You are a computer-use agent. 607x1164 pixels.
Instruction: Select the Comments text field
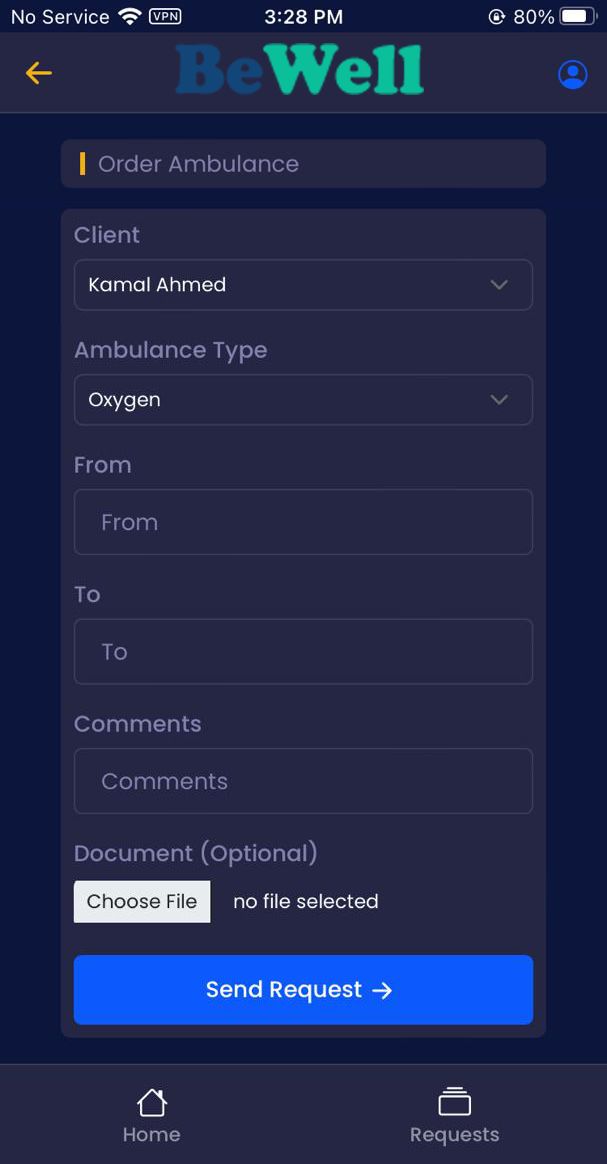click(302, 781)
